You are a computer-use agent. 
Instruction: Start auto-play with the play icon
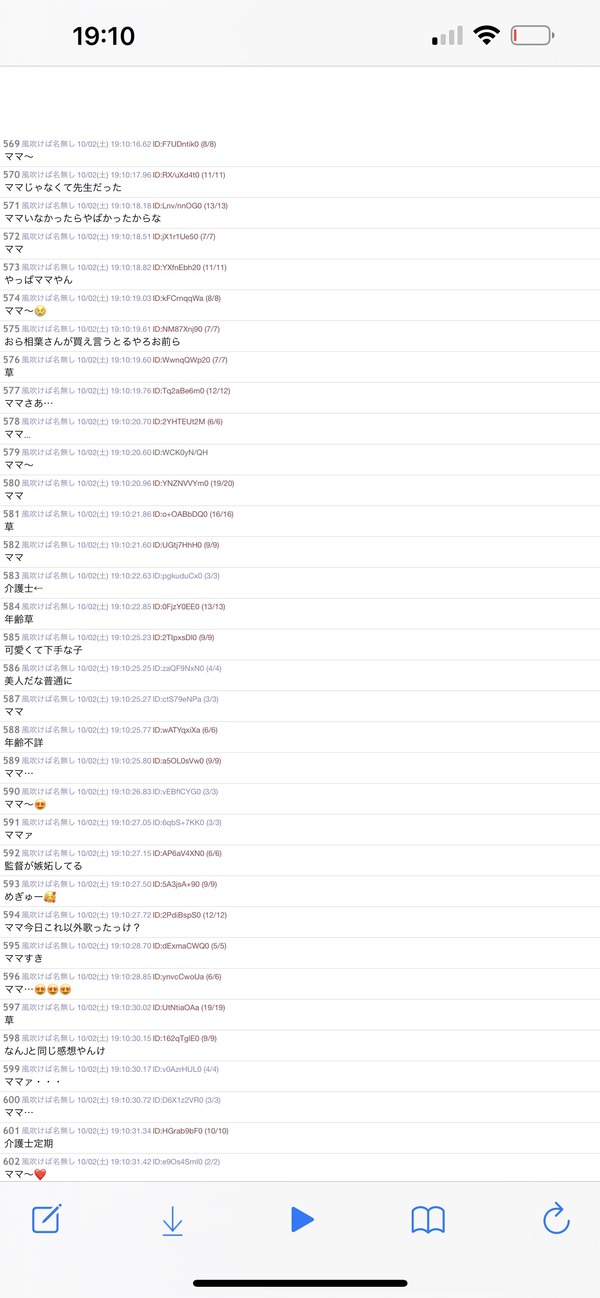tap(302, 1219)
